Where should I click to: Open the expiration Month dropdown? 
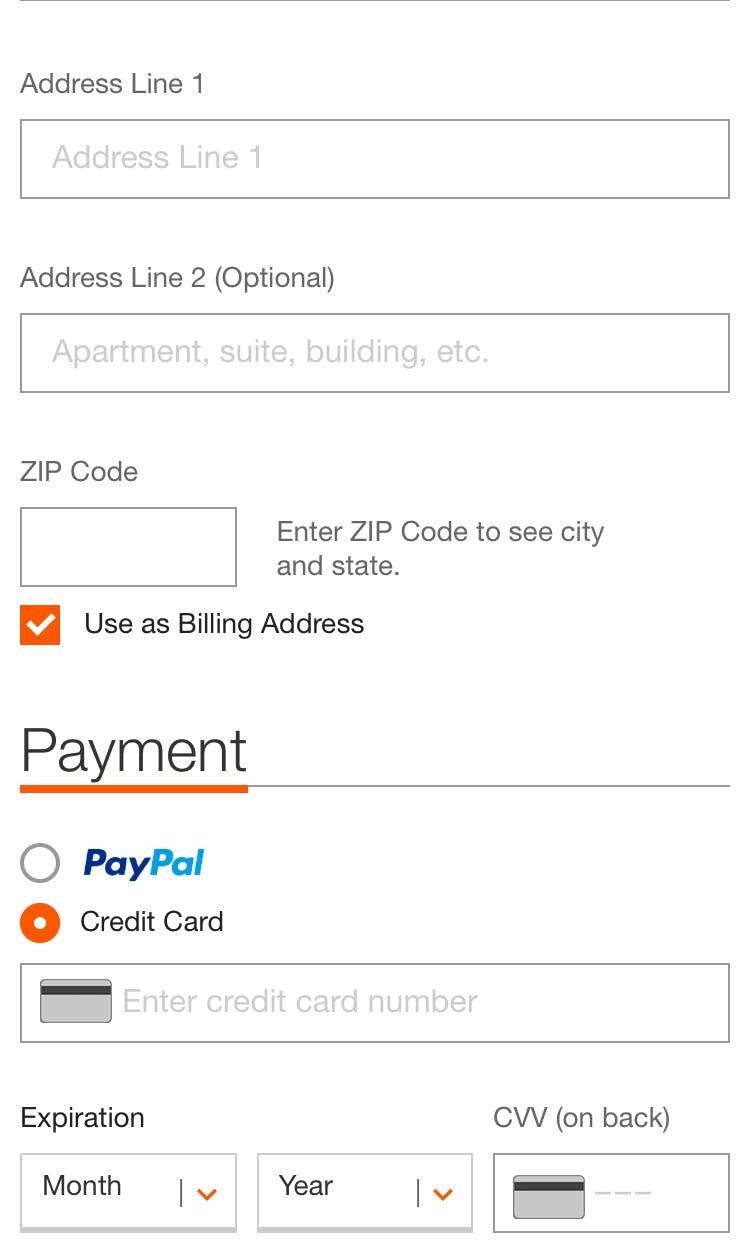(x=128, y=1191)
